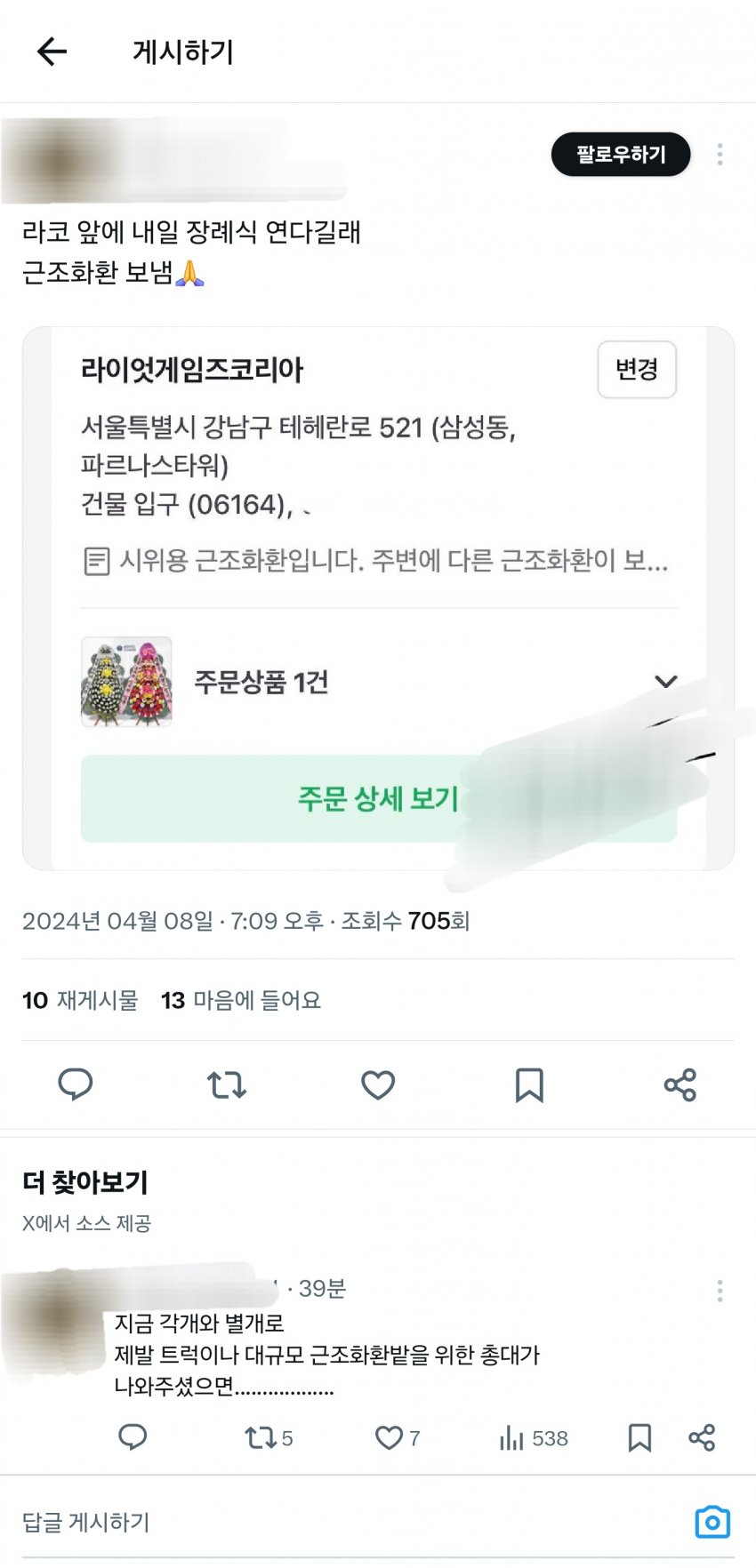Share the main post
The height and width of the screenshot is (1568, 756).
coord(680,1084)
